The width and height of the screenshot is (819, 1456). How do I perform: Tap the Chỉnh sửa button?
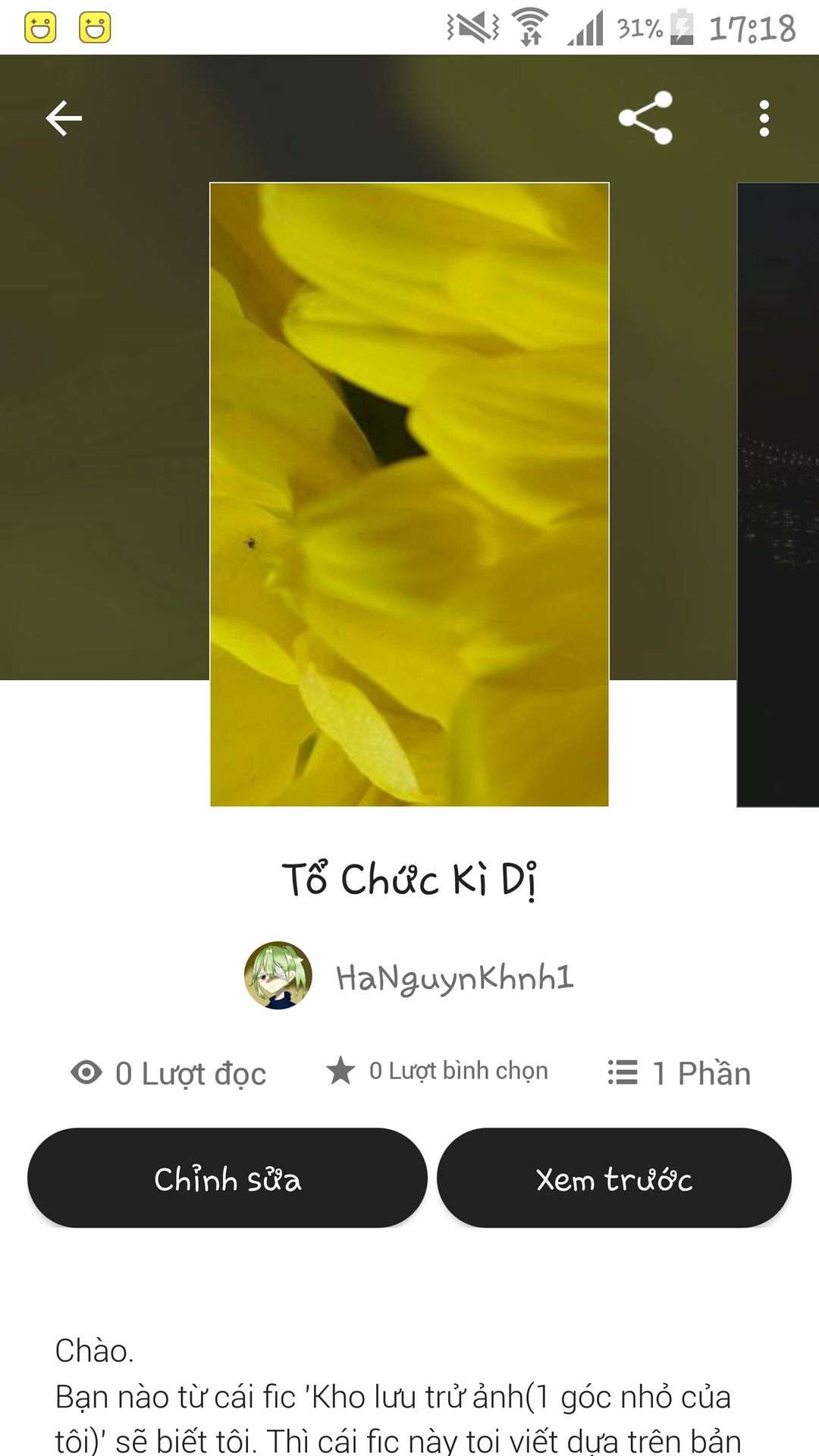(227, 1178)
